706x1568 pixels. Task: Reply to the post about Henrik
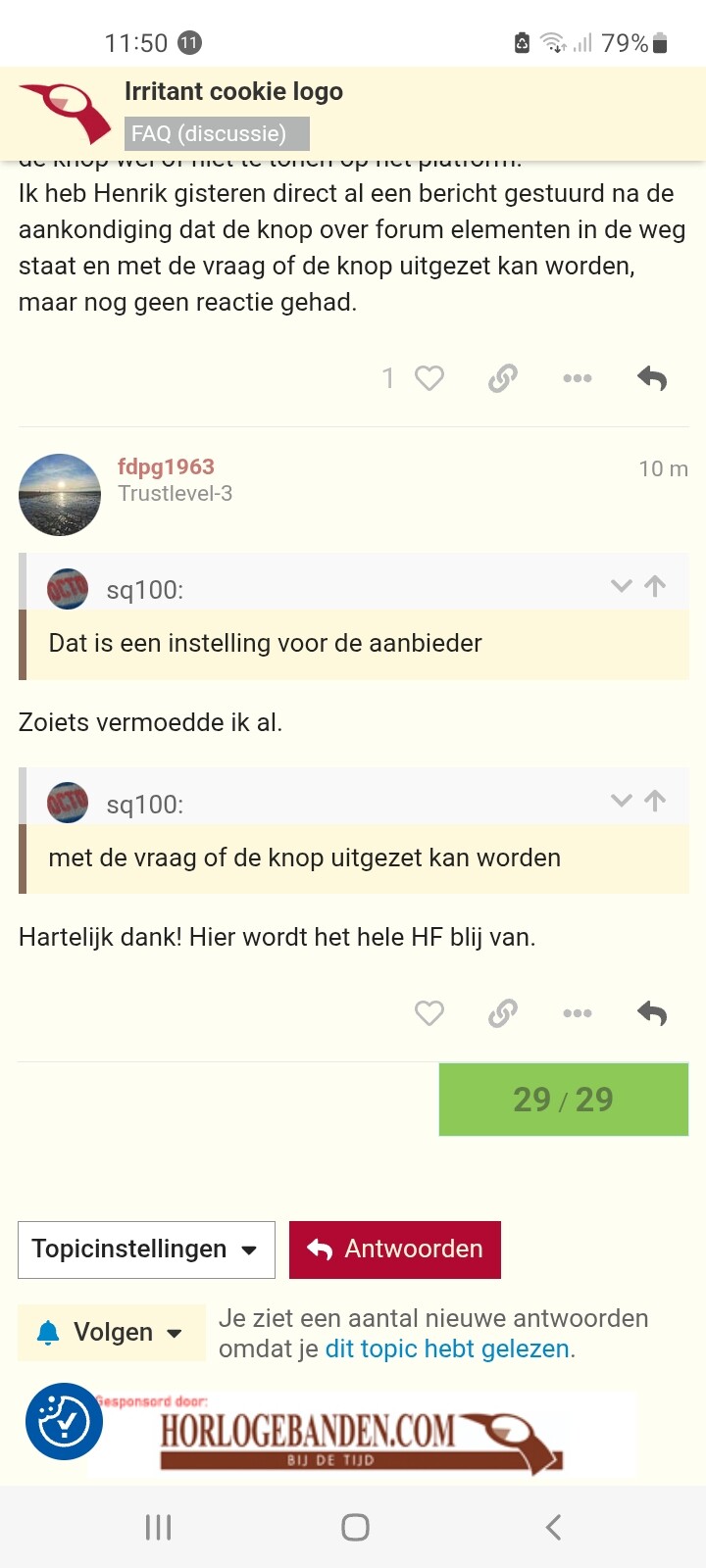coord(652,378)
